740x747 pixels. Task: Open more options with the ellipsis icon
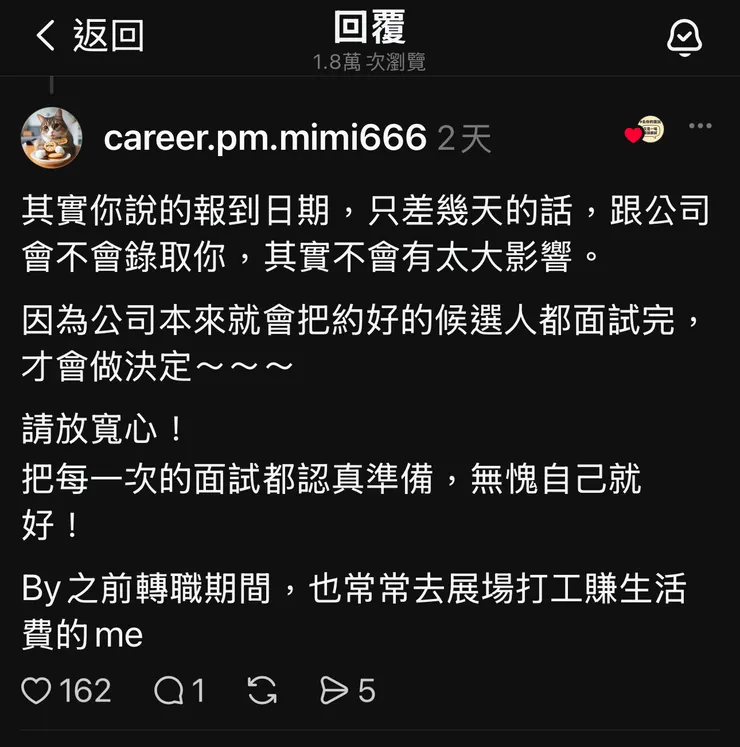click(x=701, y=126)
